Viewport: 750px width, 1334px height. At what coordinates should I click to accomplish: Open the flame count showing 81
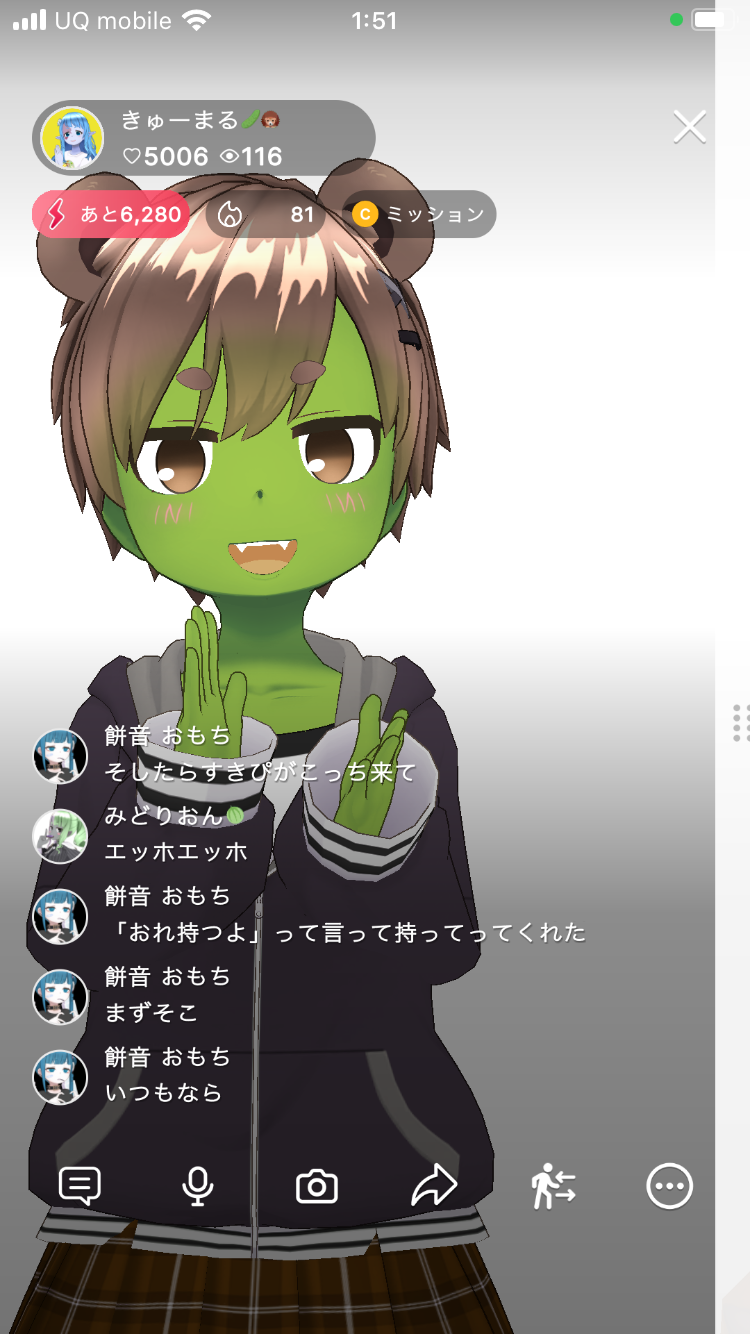coord(265,214)
